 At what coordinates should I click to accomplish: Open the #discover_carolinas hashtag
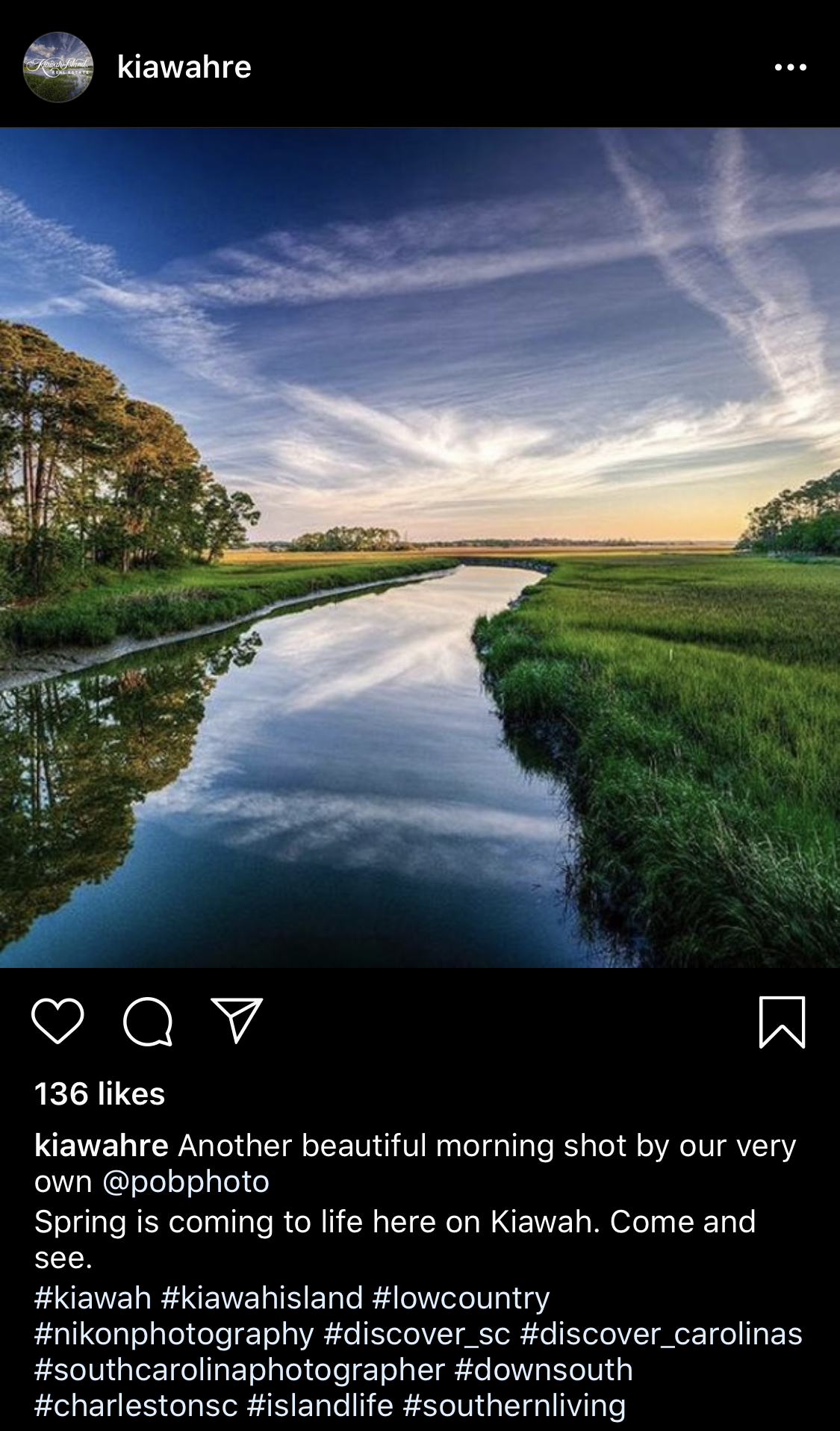(x=661, y=1334)
